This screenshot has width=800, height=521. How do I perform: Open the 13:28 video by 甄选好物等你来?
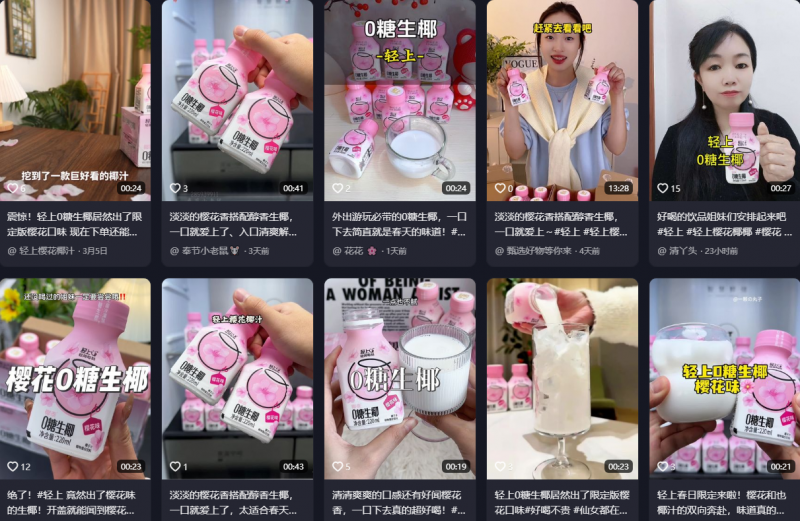562,98
